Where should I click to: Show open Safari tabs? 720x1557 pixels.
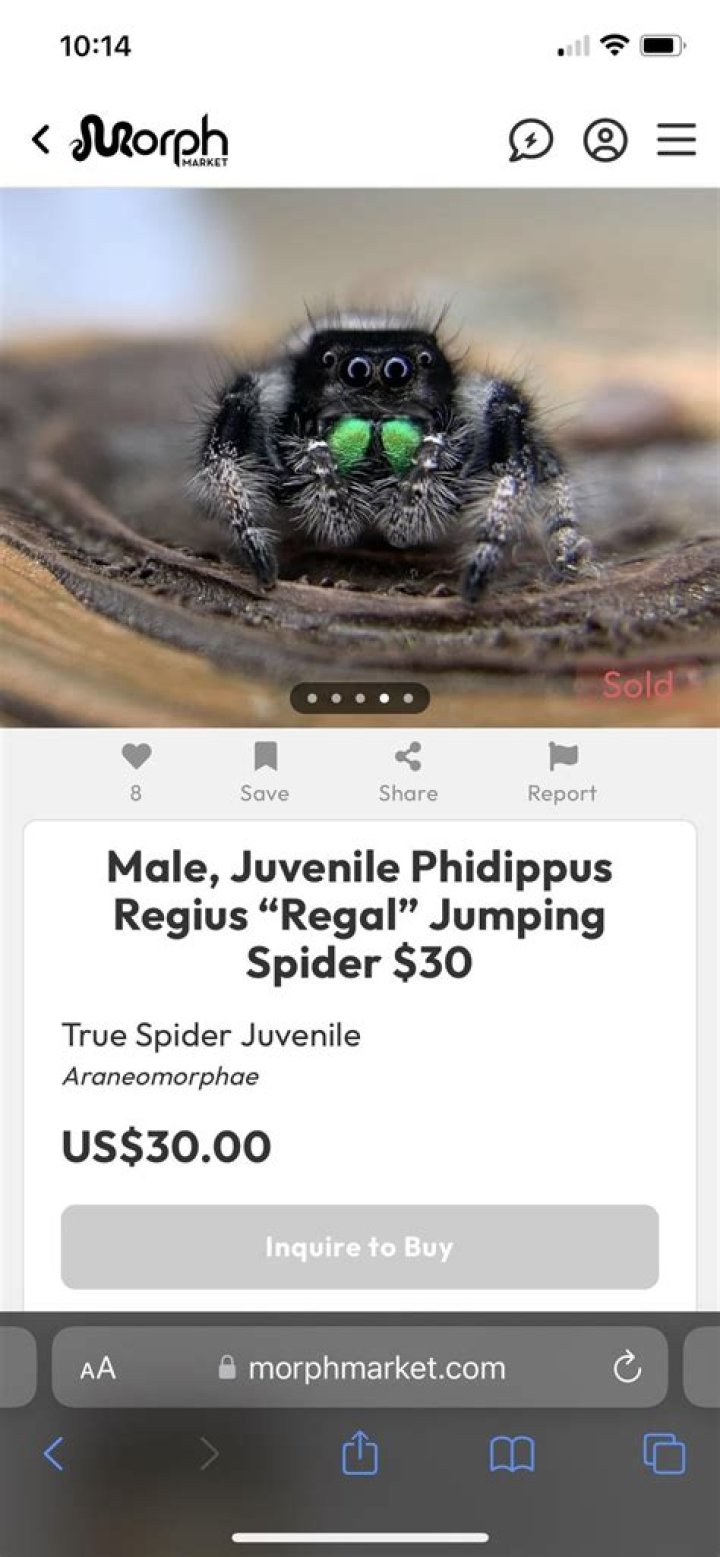[x=664, y=1454]
